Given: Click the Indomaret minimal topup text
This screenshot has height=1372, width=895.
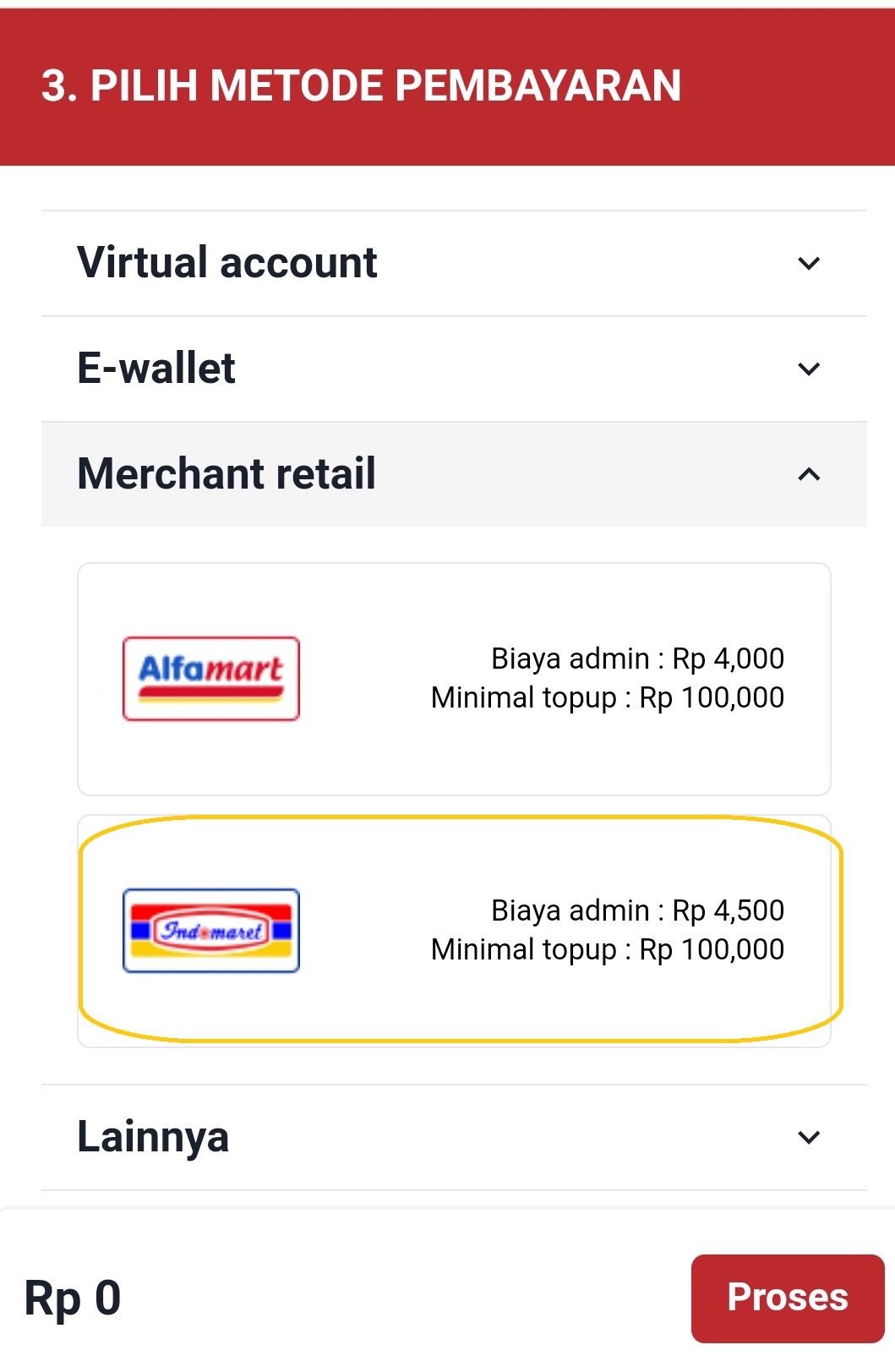Looking at the screenshot, I should point(608,949).
